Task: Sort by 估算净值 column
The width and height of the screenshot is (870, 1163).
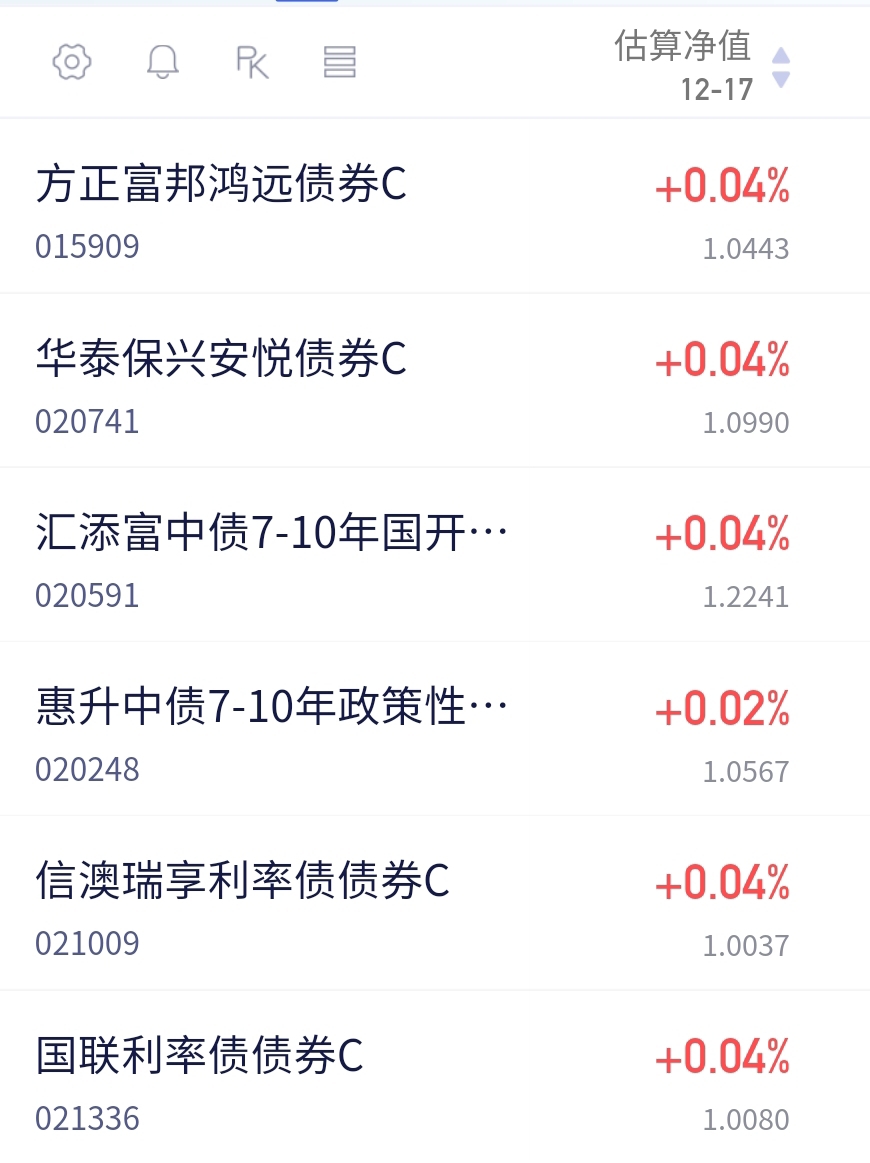Action: point(702,66)
